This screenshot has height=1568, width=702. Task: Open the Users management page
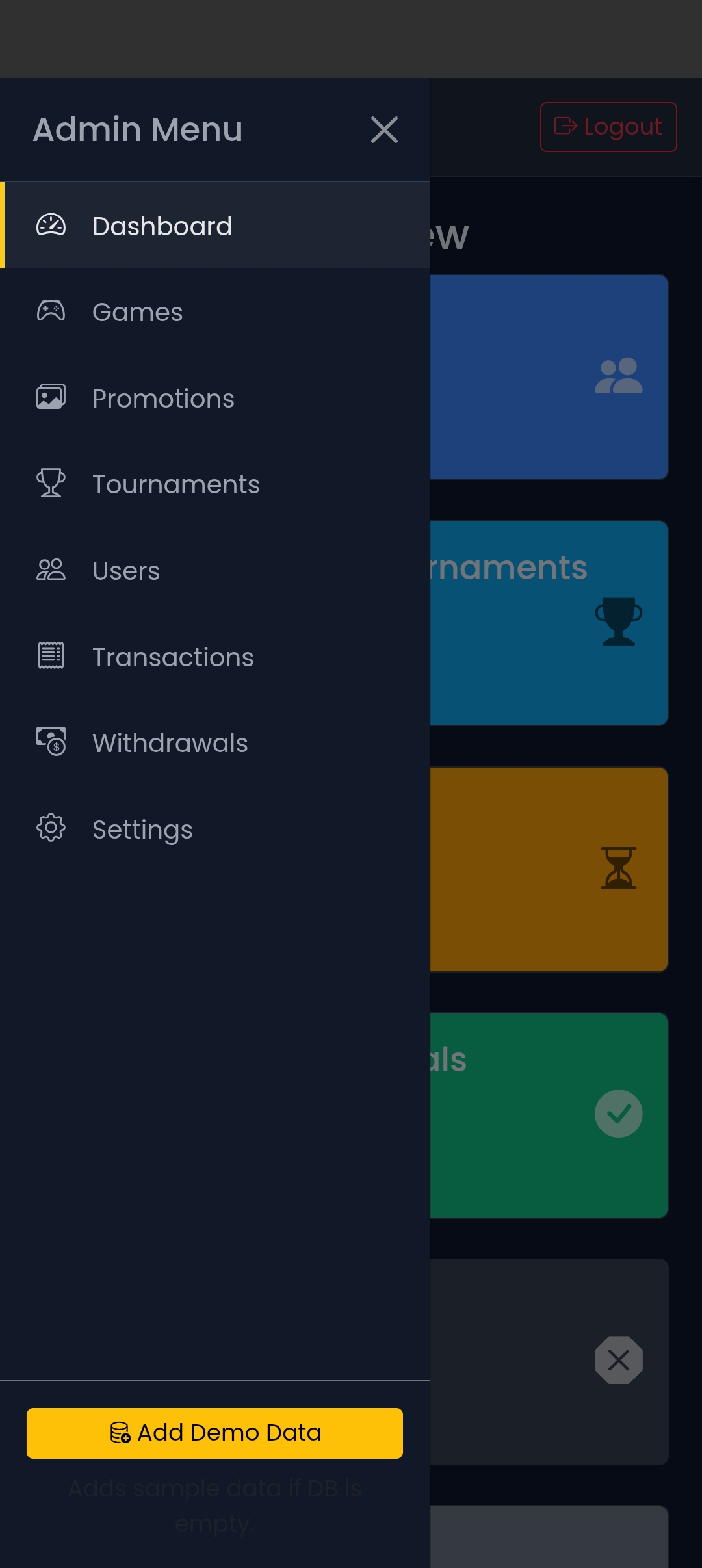[126, 571]
